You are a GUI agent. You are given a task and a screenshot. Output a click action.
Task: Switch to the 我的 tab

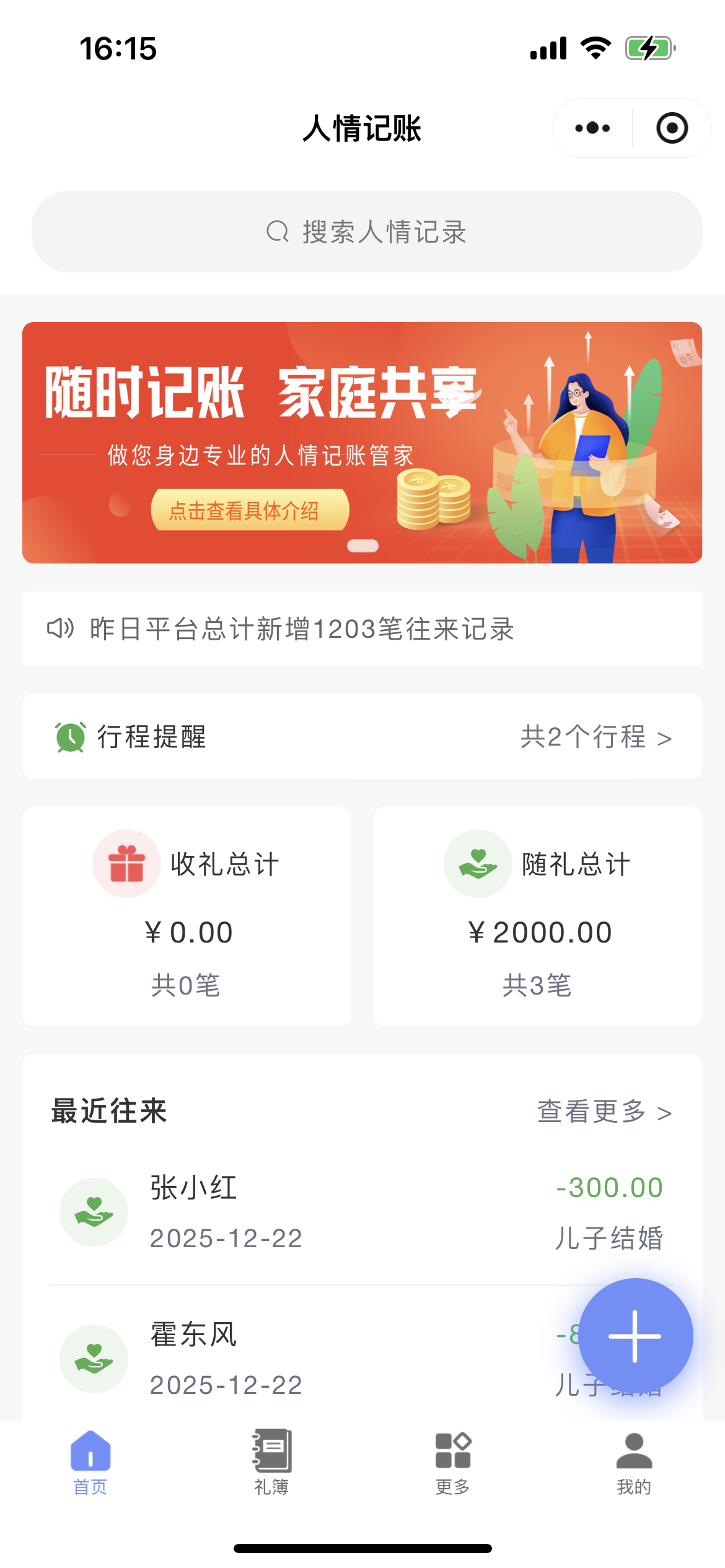point(634,1461)
